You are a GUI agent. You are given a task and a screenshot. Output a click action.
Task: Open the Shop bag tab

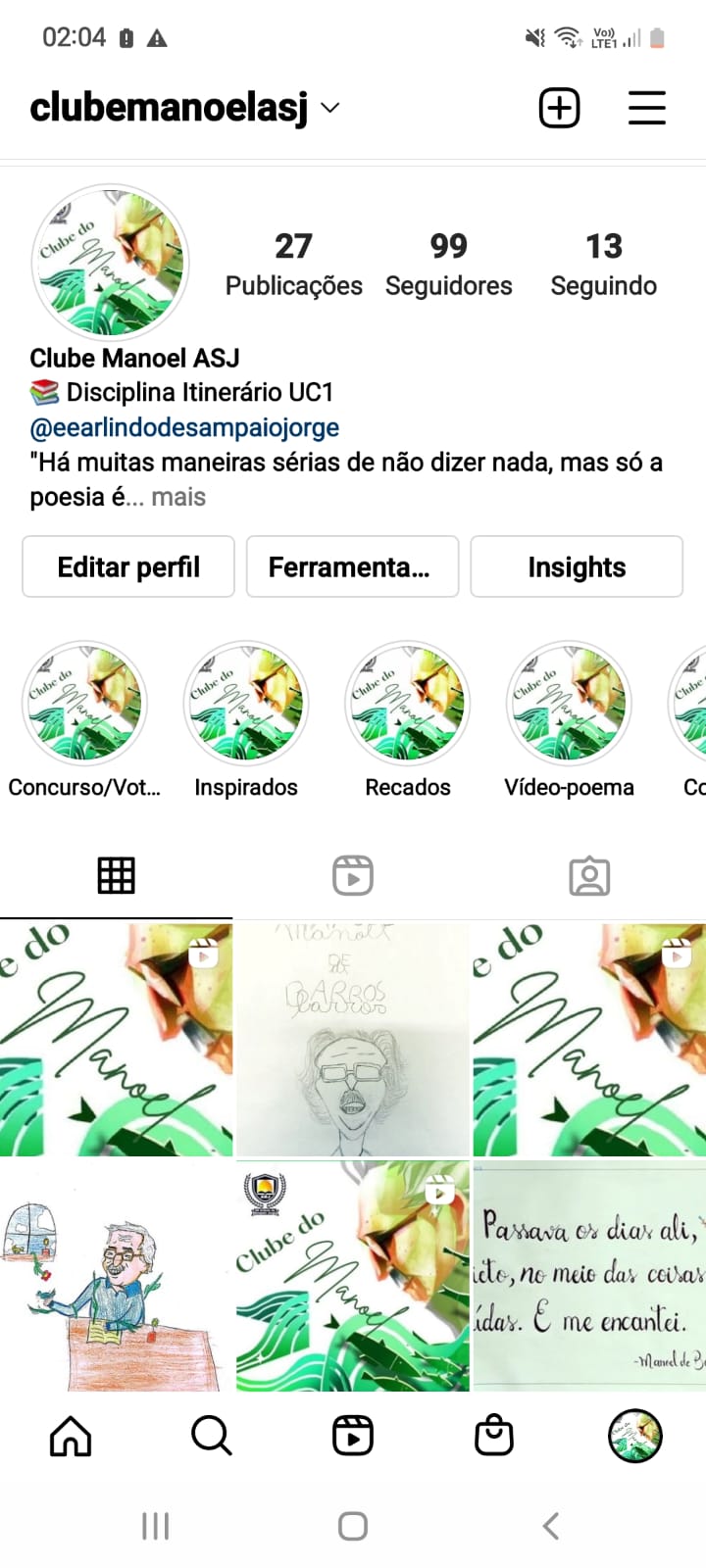pos(493,1436)
